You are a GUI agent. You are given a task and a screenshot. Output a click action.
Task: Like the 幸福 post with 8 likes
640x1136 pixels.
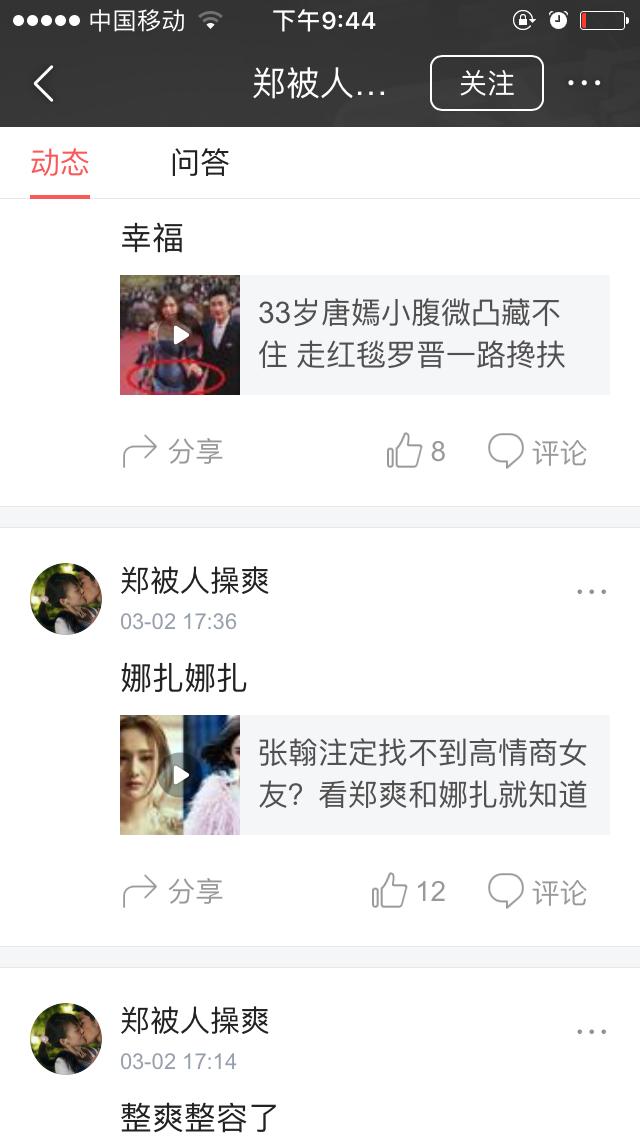(415, 452)
